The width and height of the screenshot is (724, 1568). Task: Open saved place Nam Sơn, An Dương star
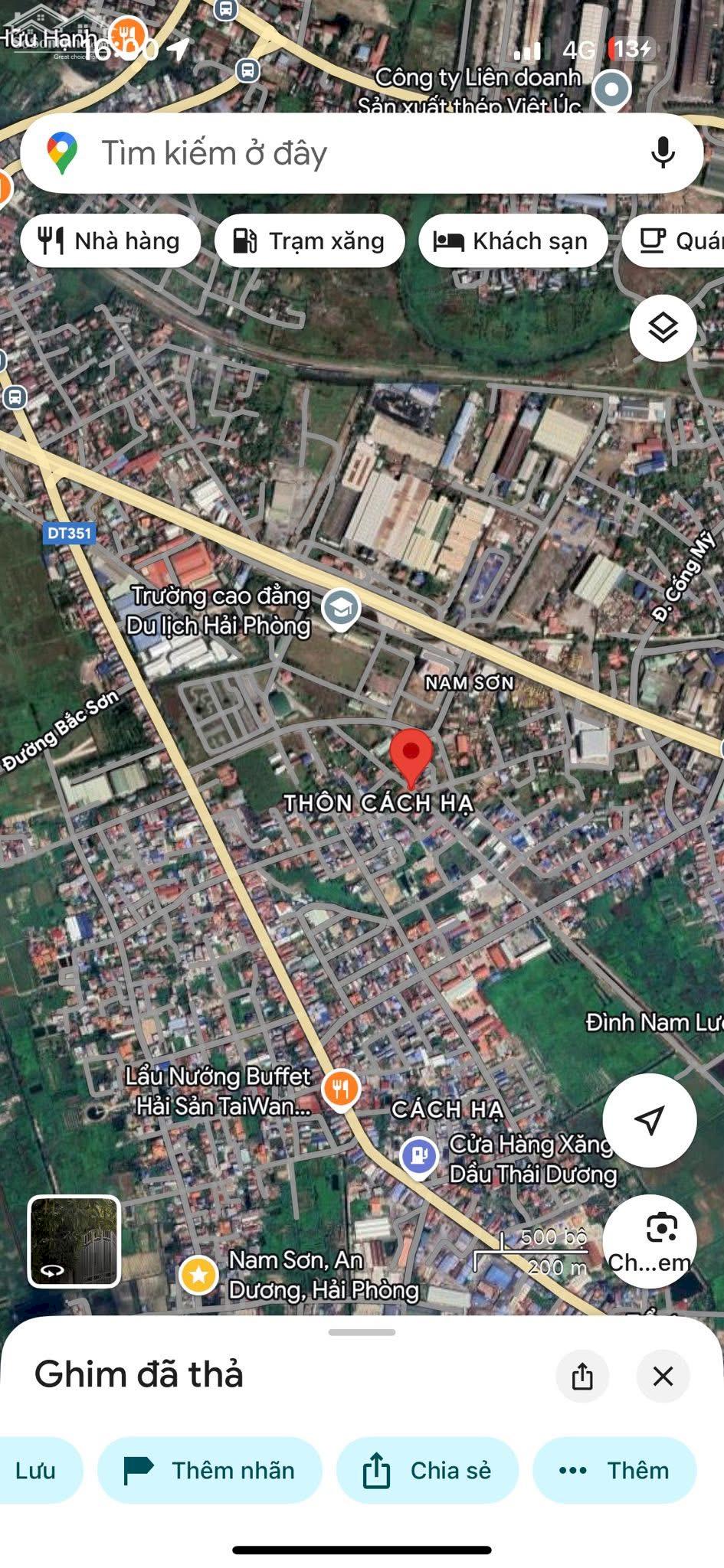(x=199, y=1275)
